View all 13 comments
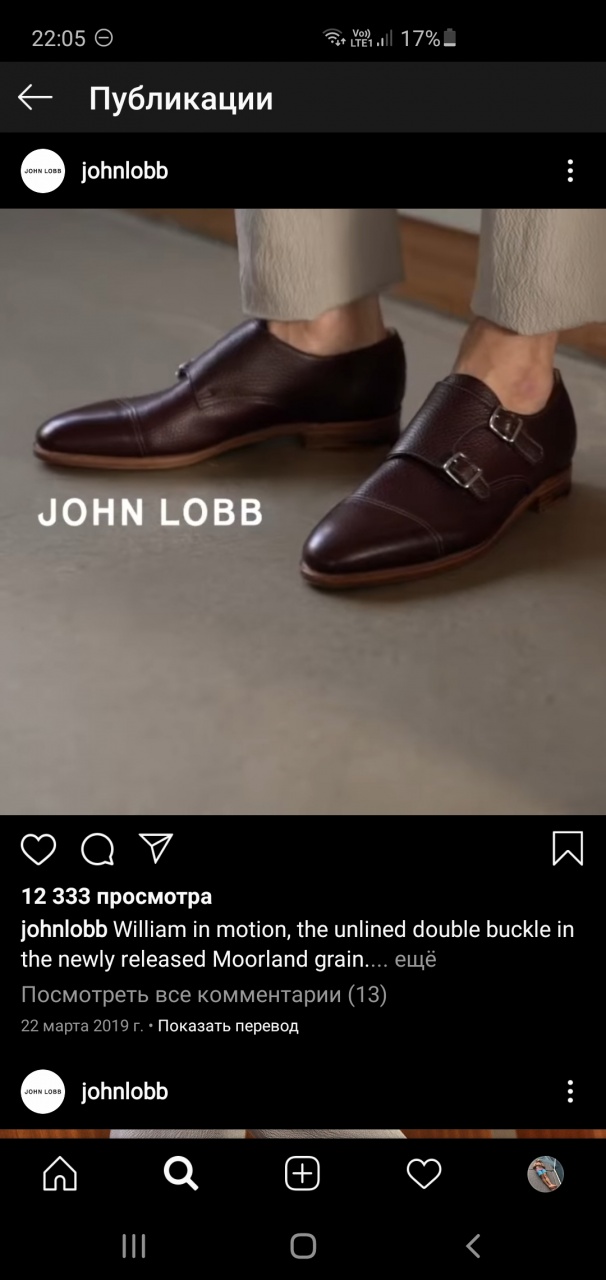Image resolution: width=606 pixels, height=1280 pixels. (204, 995)
